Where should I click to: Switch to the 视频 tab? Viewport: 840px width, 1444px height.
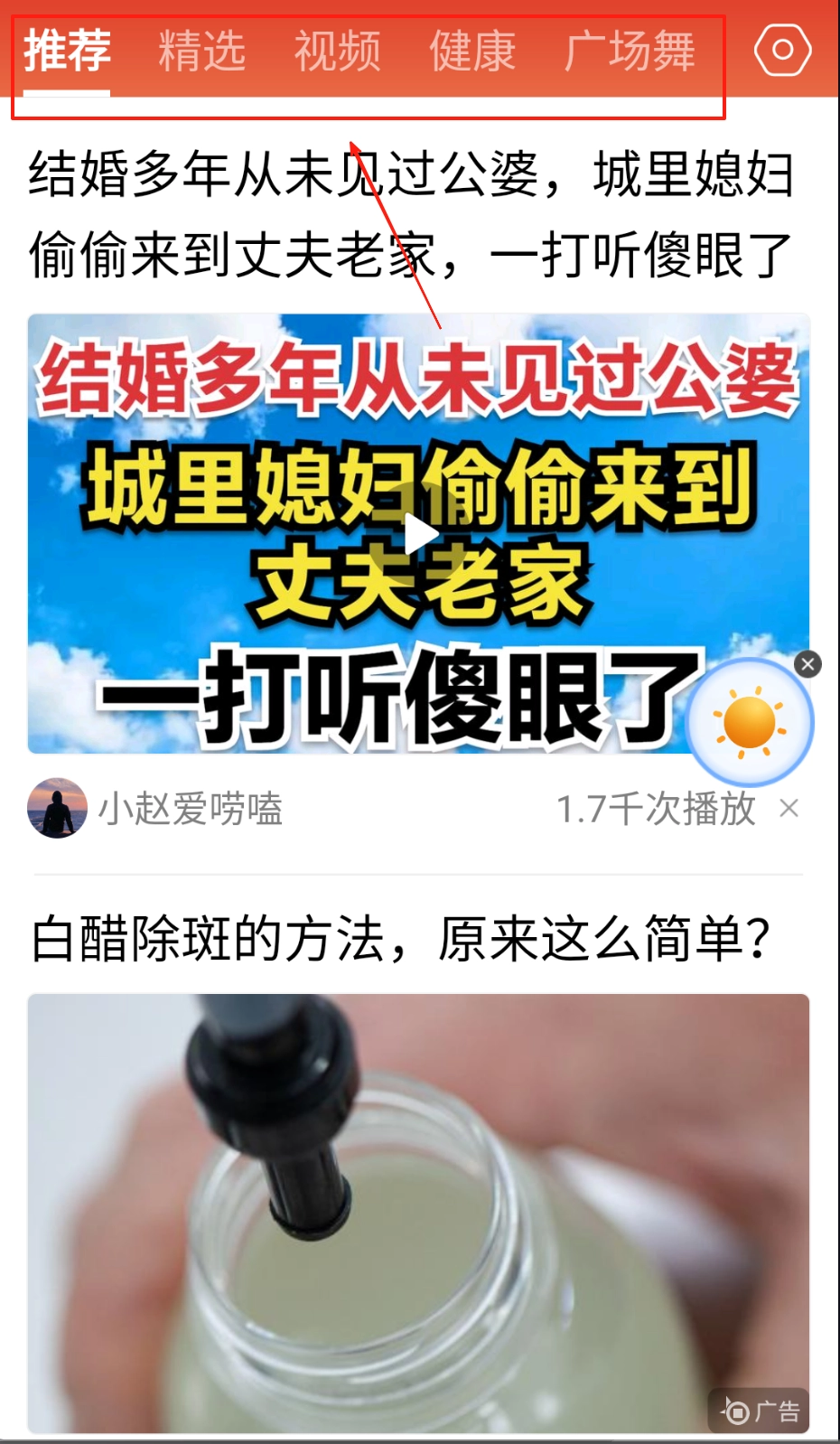coord(337,51)
